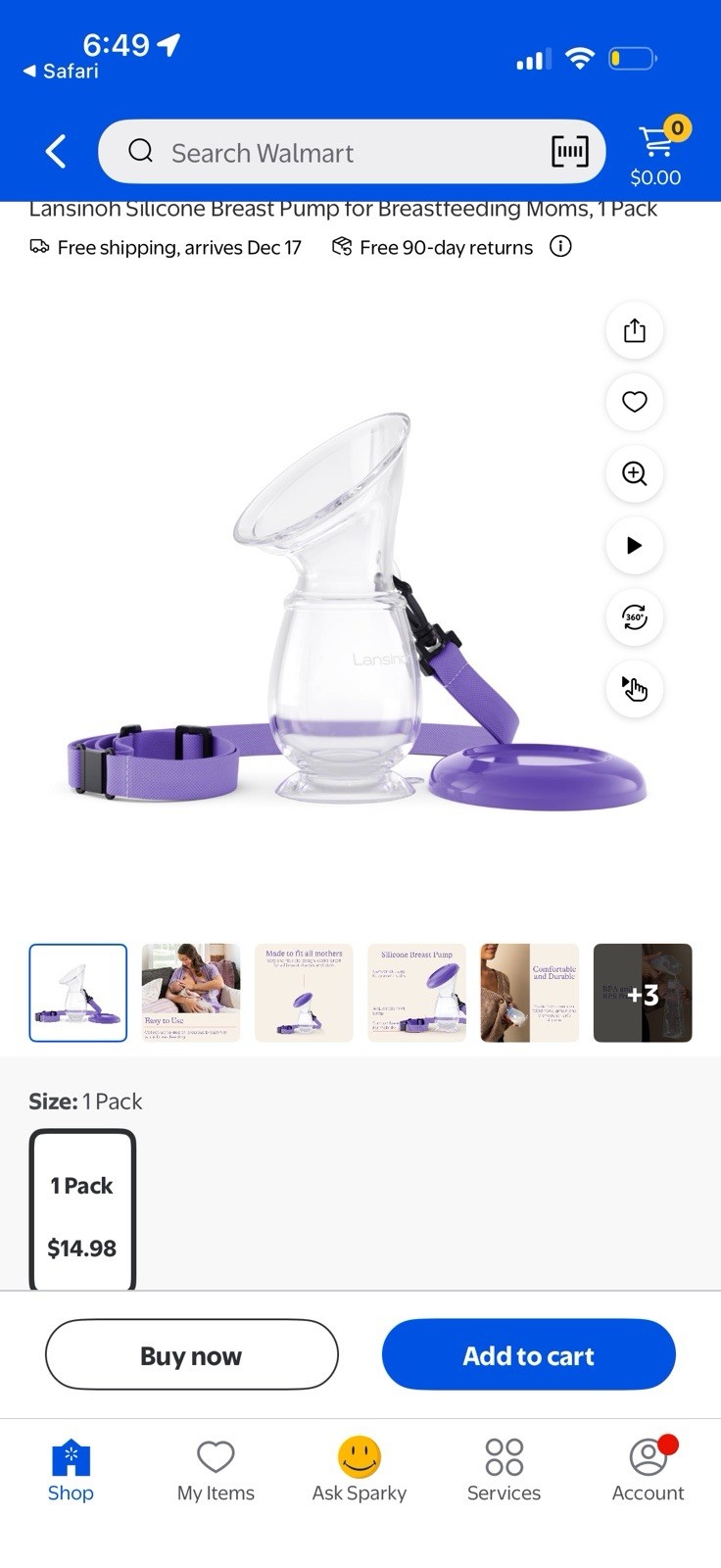Open the interactive tour icon
Image resolution: width=721 pixels, height=1568 pixels.
[x=635, y=689]
